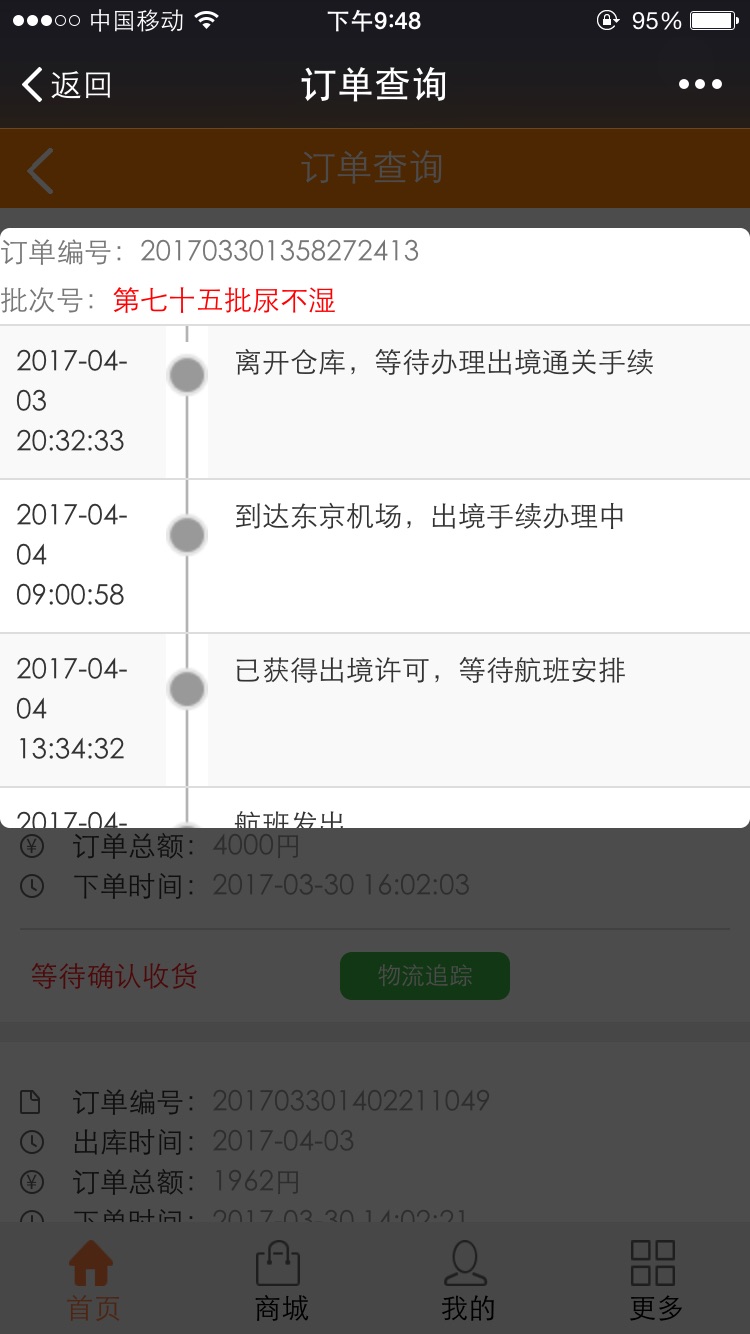Screen dimensions: 750x1334
Task: Open the 更多 tab
Action: pyautogui.click(x=655, y=1280)
